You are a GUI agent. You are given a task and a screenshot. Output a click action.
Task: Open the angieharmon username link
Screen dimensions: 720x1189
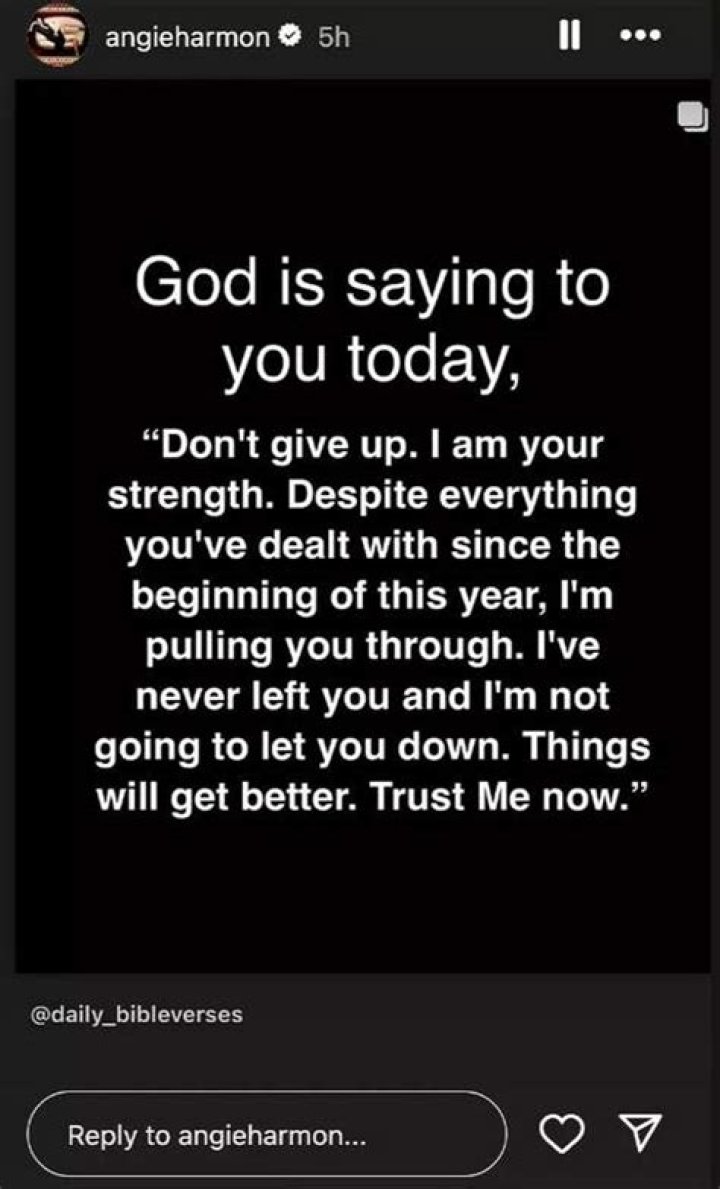(x=187, y=38)
